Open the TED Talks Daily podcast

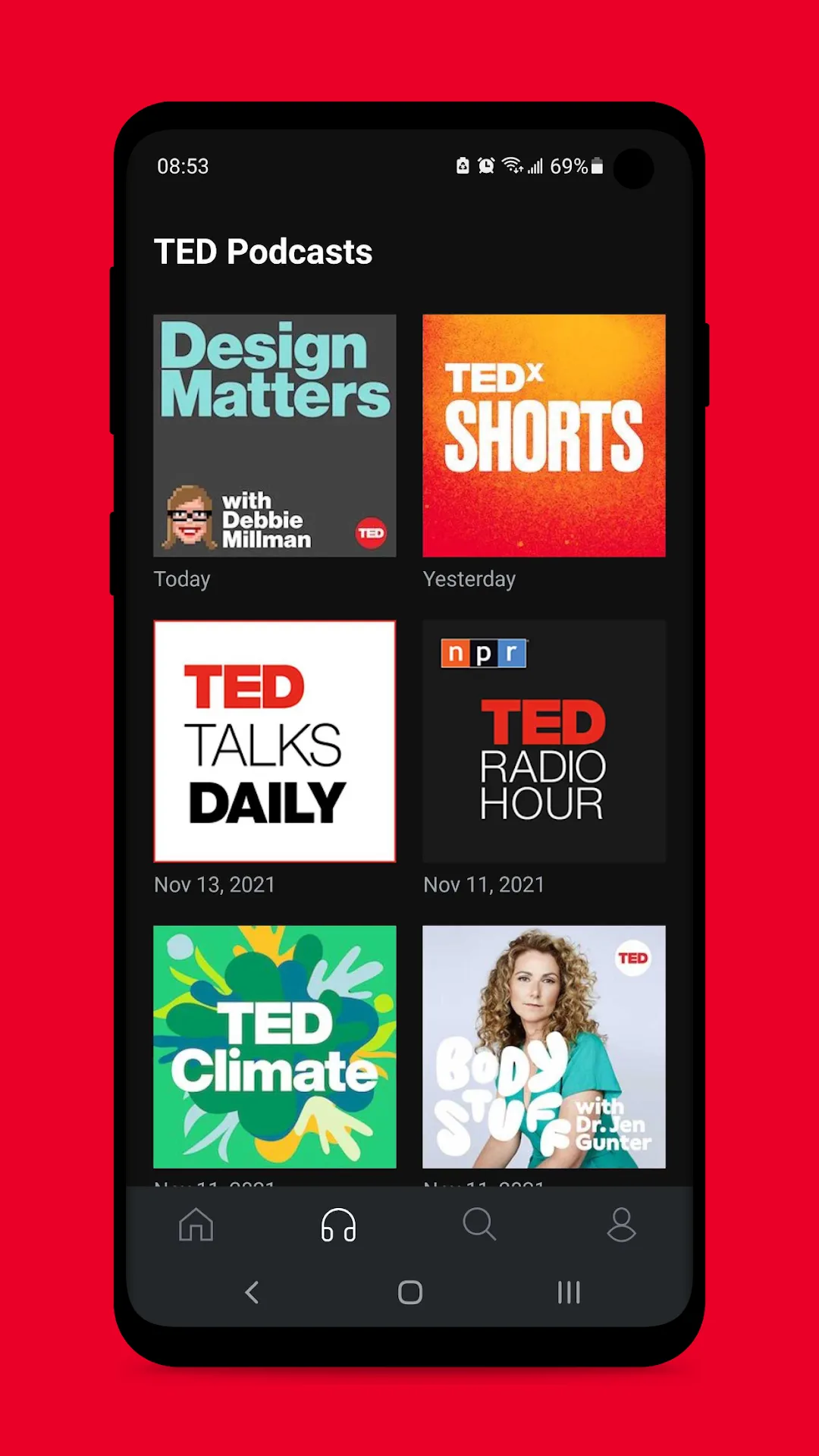275,741
